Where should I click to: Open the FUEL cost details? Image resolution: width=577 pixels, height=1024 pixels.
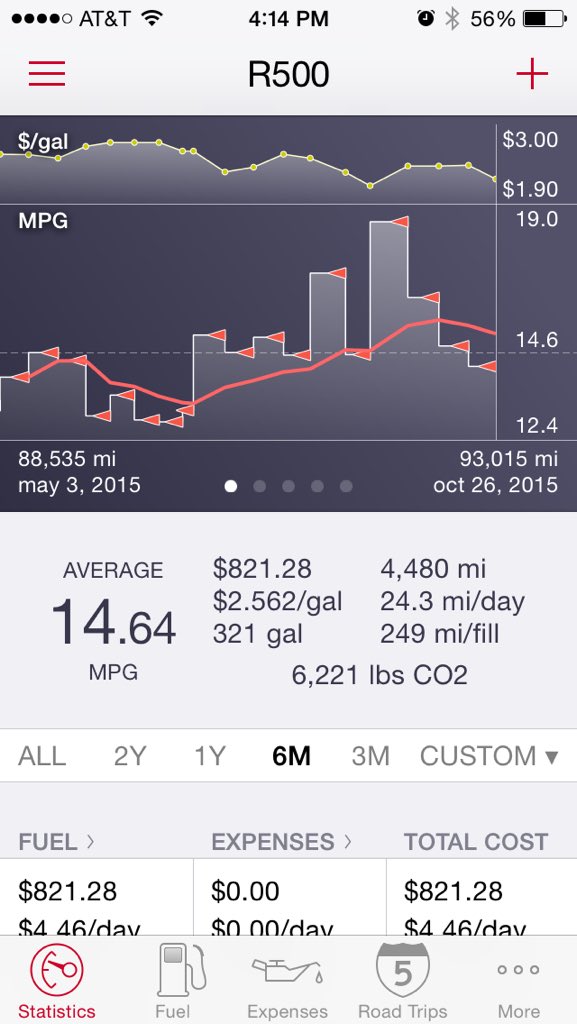click(56, 842)
